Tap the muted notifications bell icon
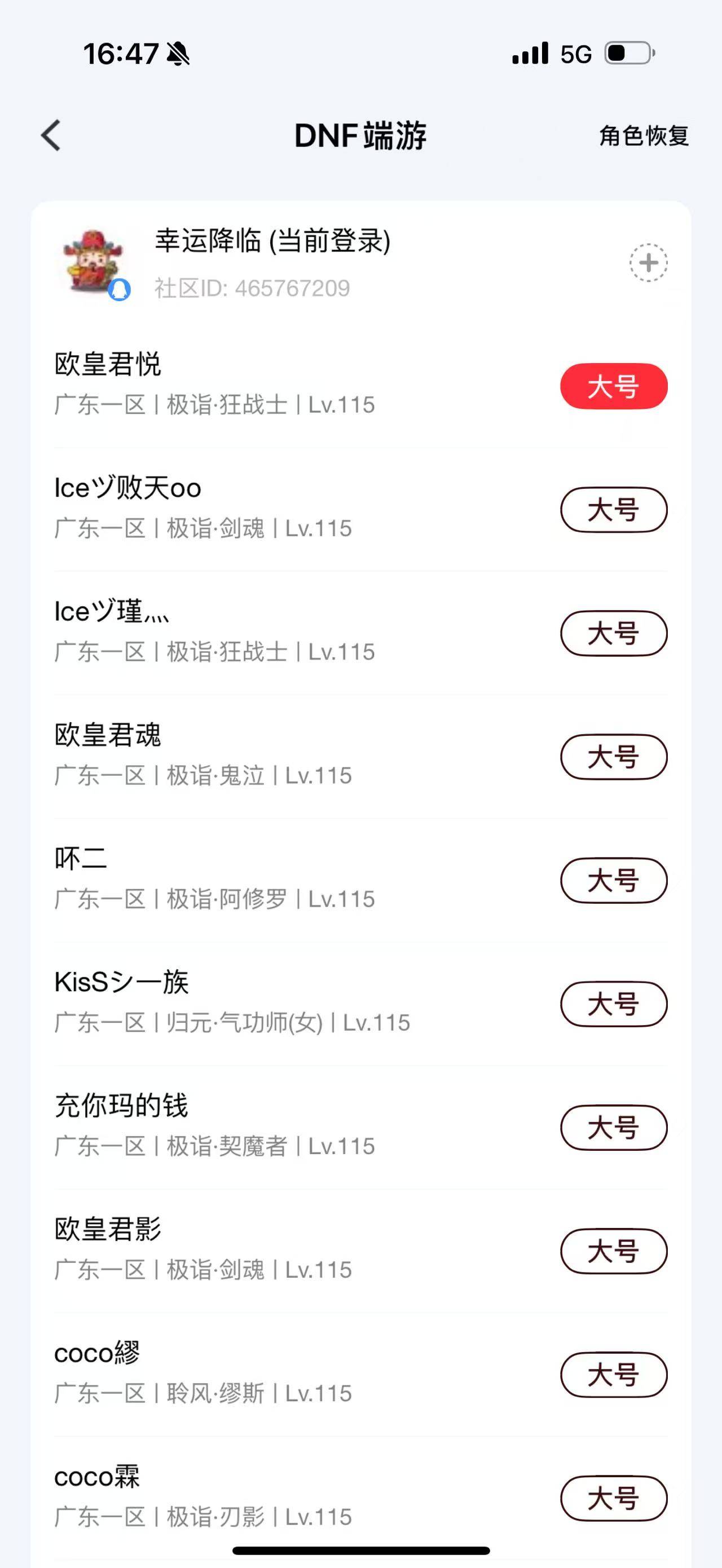This screenshot has width=722, height=1568. [178, 54]
